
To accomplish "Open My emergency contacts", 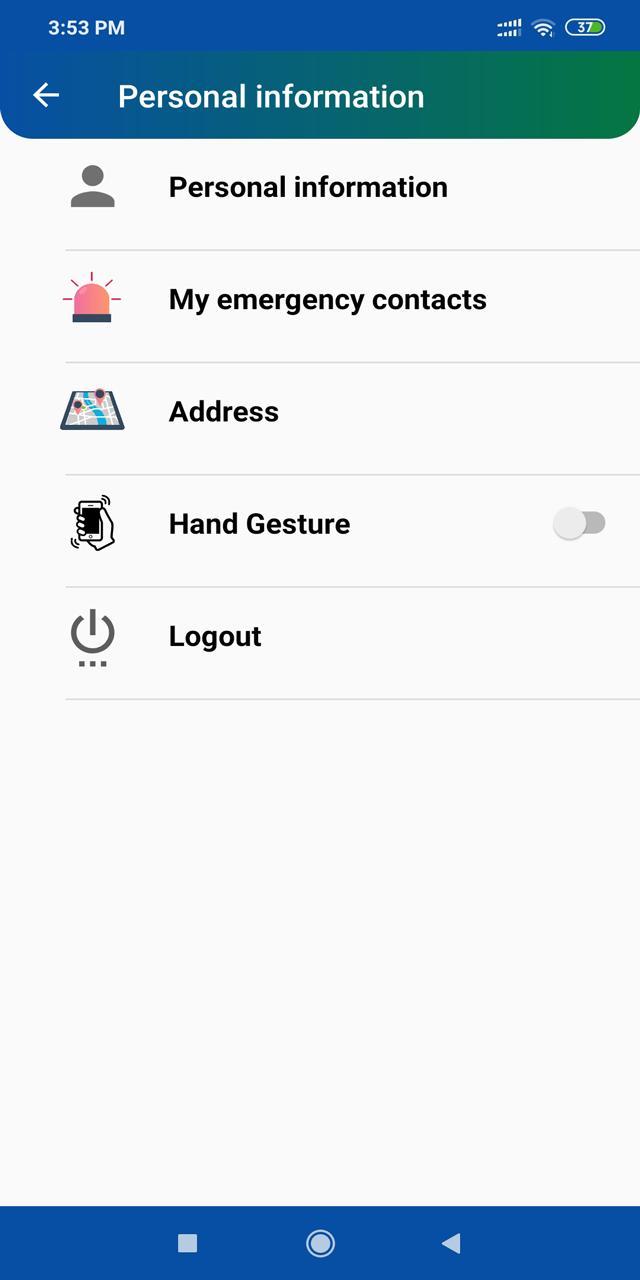I will pos(327,299).
